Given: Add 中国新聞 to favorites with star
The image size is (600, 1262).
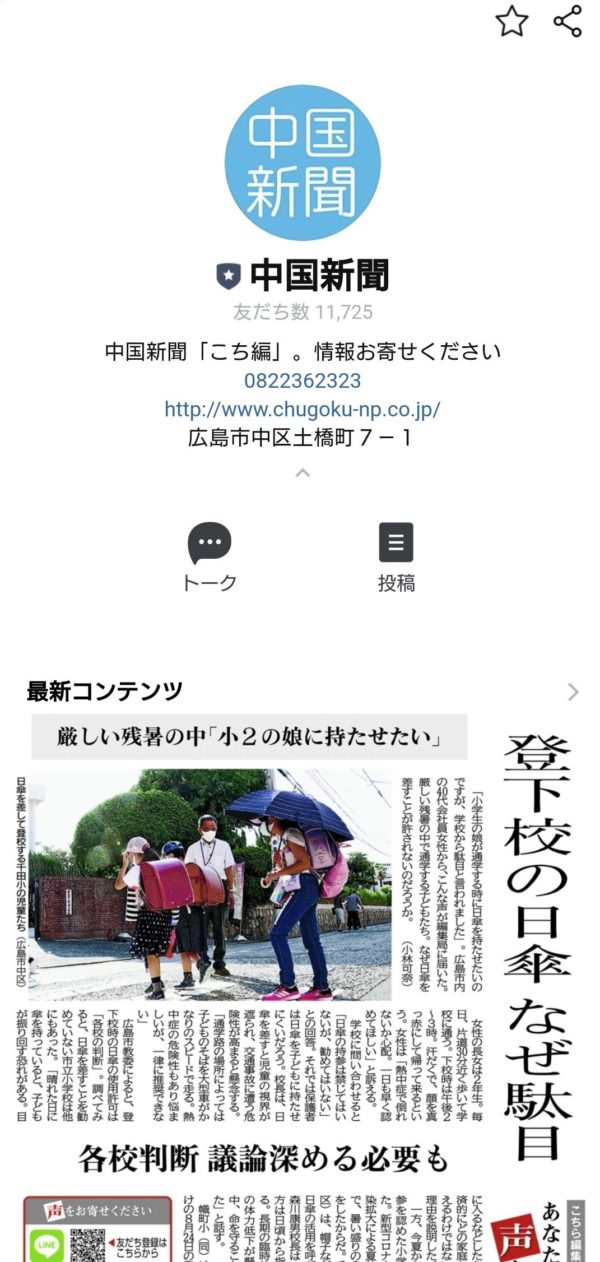Looking at the screenshot, I should pyautogui.click(x=512, y=21).
